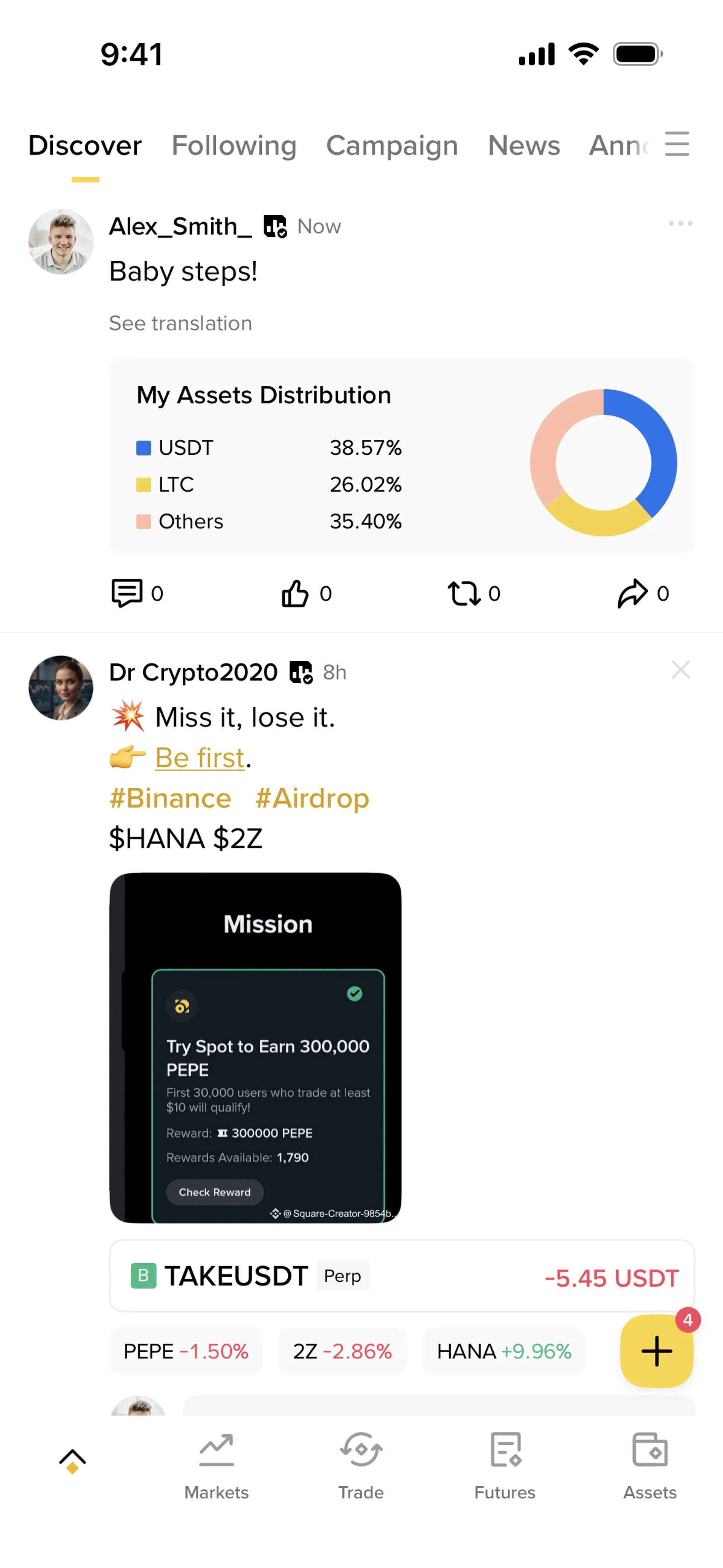The width and height of the screenshot is (723, 1568).
Task: Open the News tab
Action: click(523, 145)
